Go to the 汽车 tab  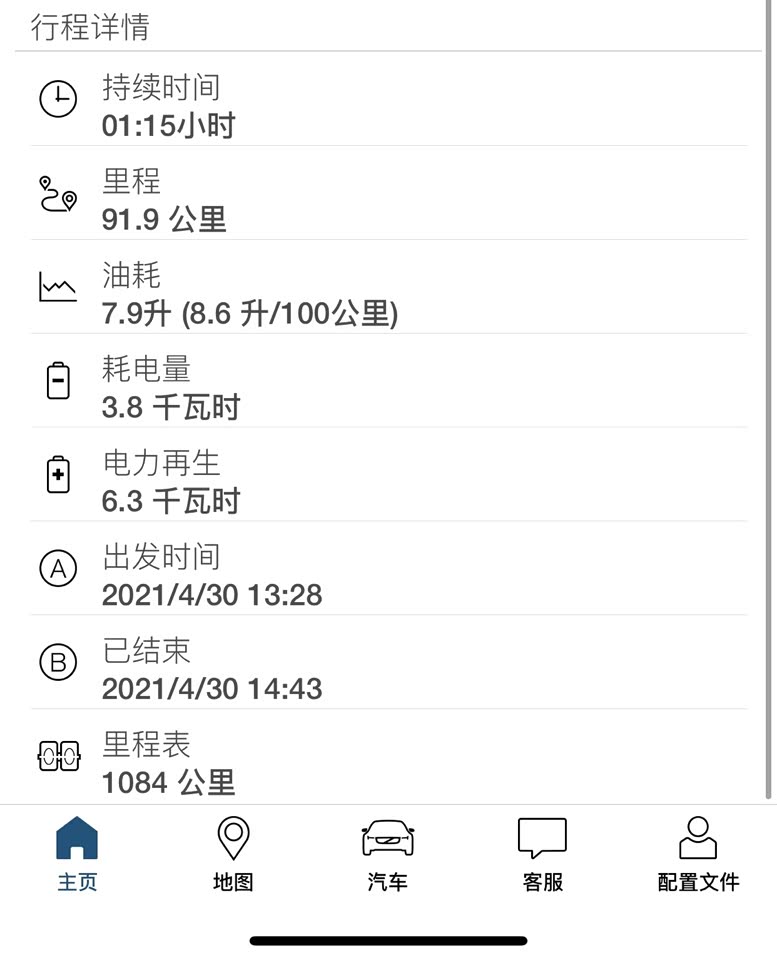[x=387, y=853]
